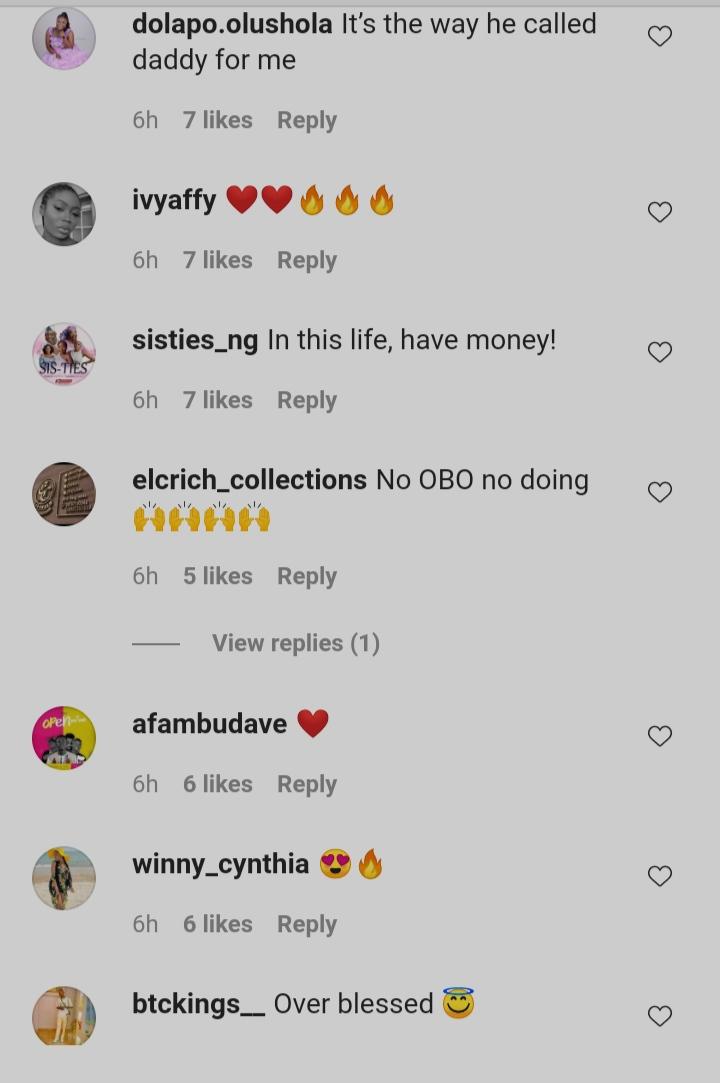This screenshot has width=720, height=1083.
Task: Open ivyaffy's profile via username
Action: (x=174, y=200)
